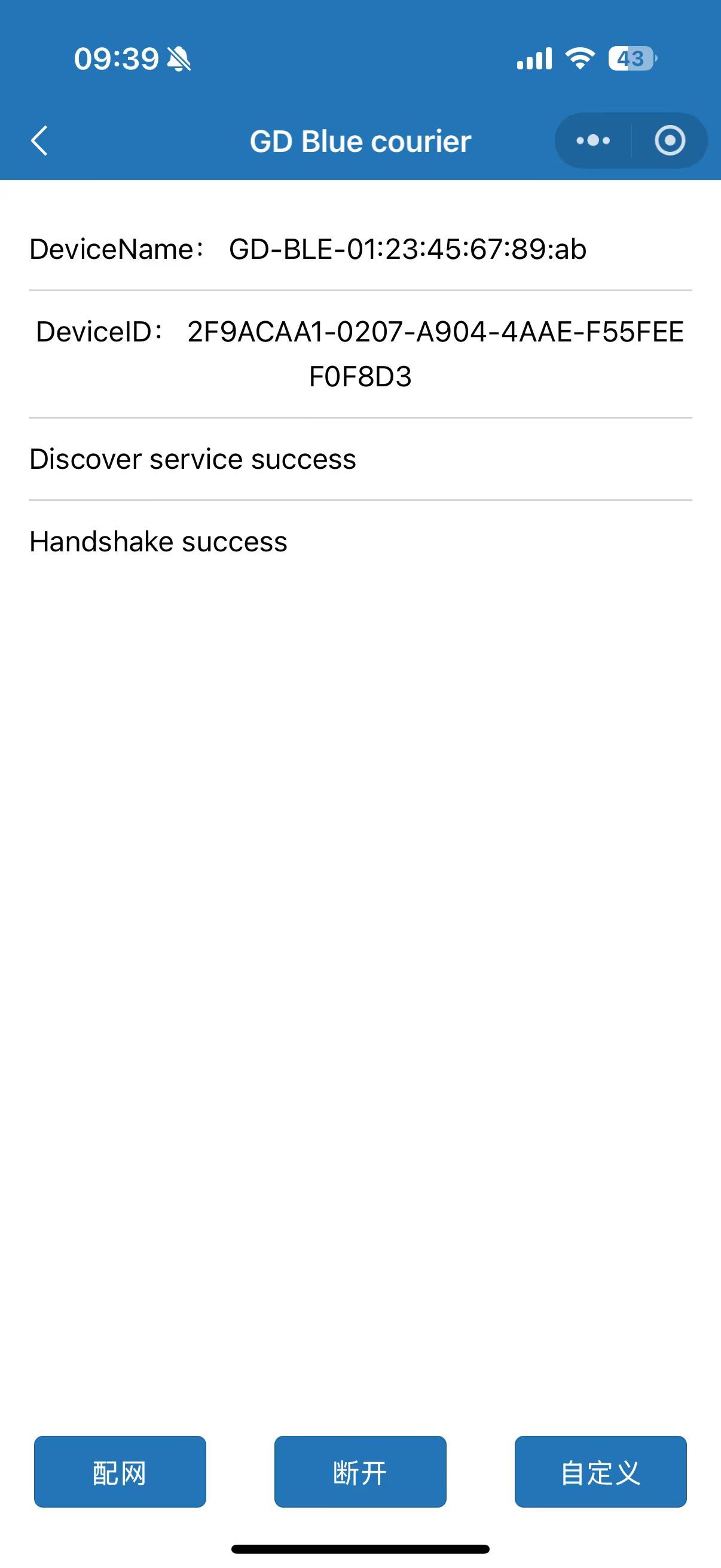Open the 自定义 custom option

[600, 1472]
